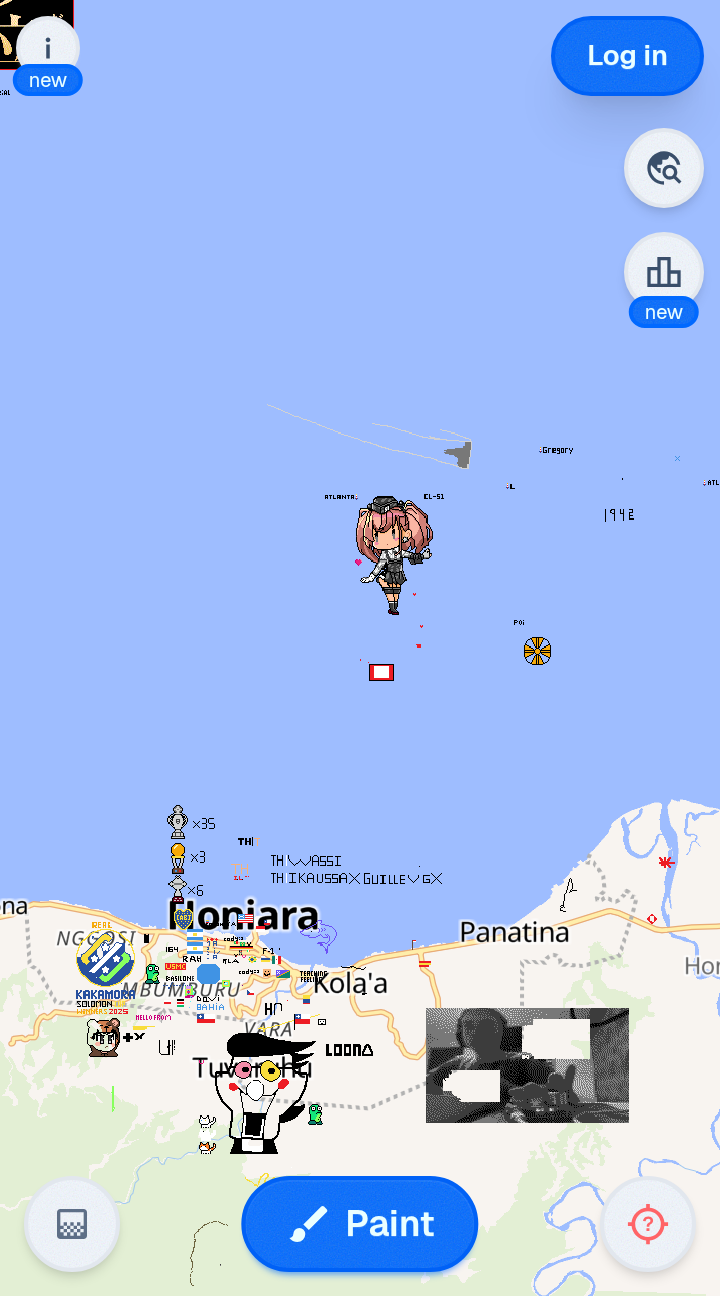
Task: Tap the Log in button
Action: coord(627,56)
